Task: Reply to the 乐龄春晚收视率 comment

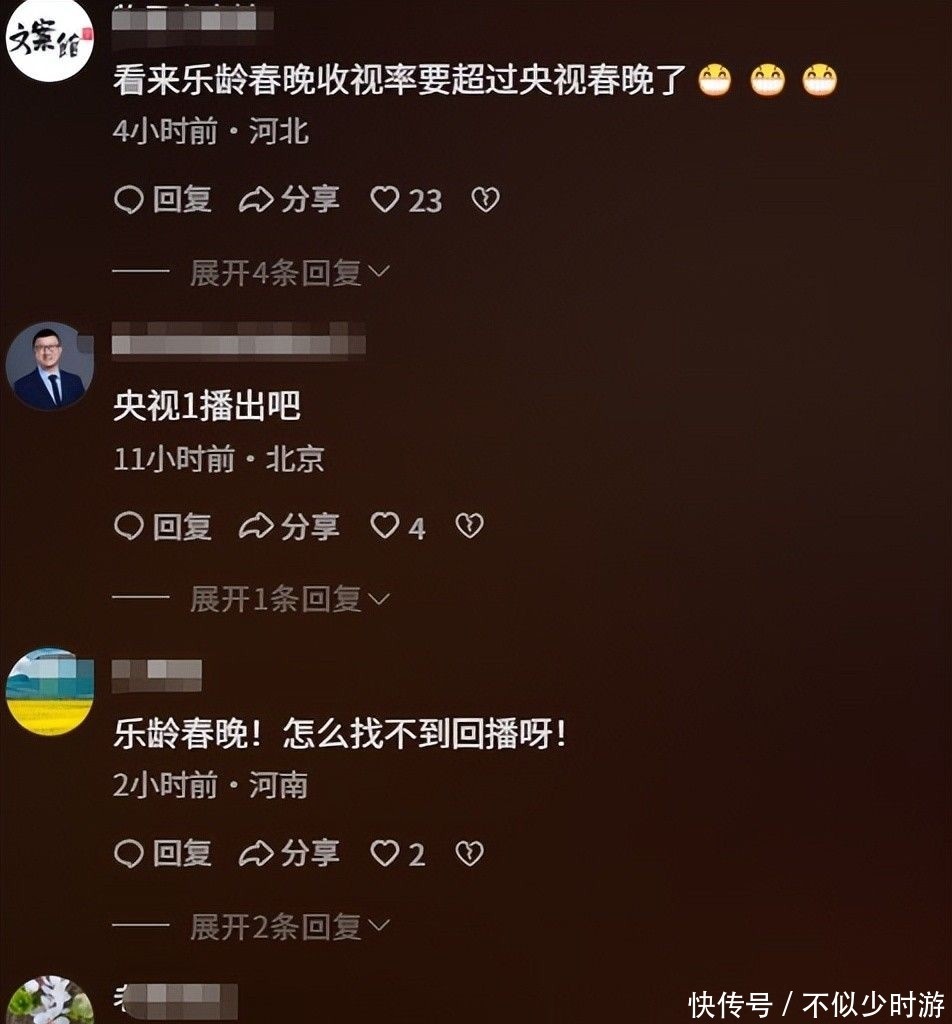Action: (163, 200)
